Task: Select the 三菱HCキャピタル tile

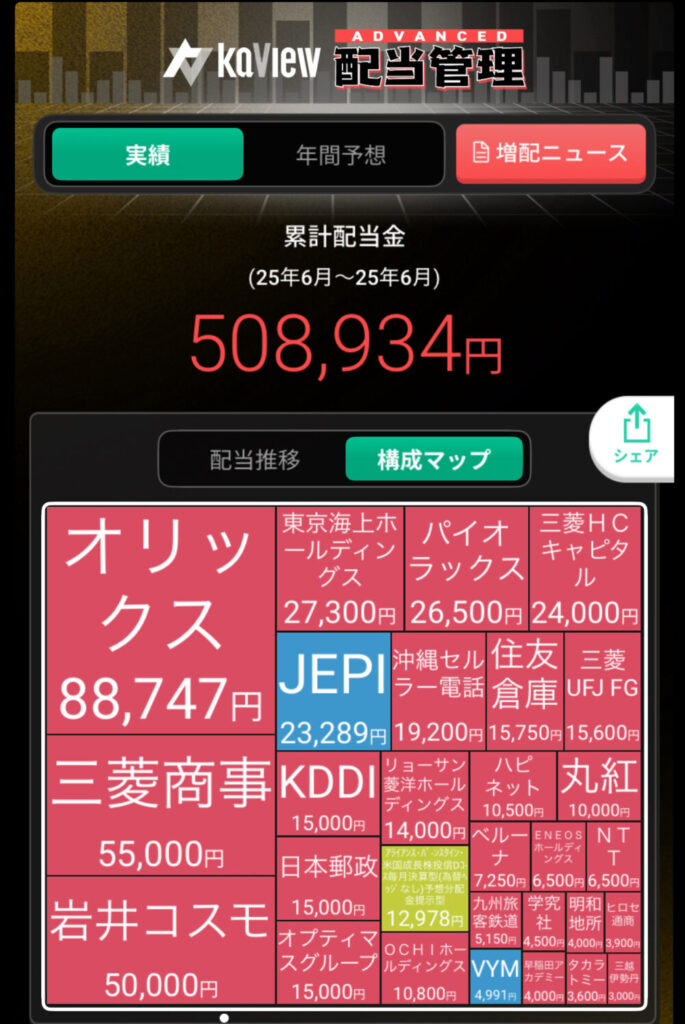Action: 585,568
